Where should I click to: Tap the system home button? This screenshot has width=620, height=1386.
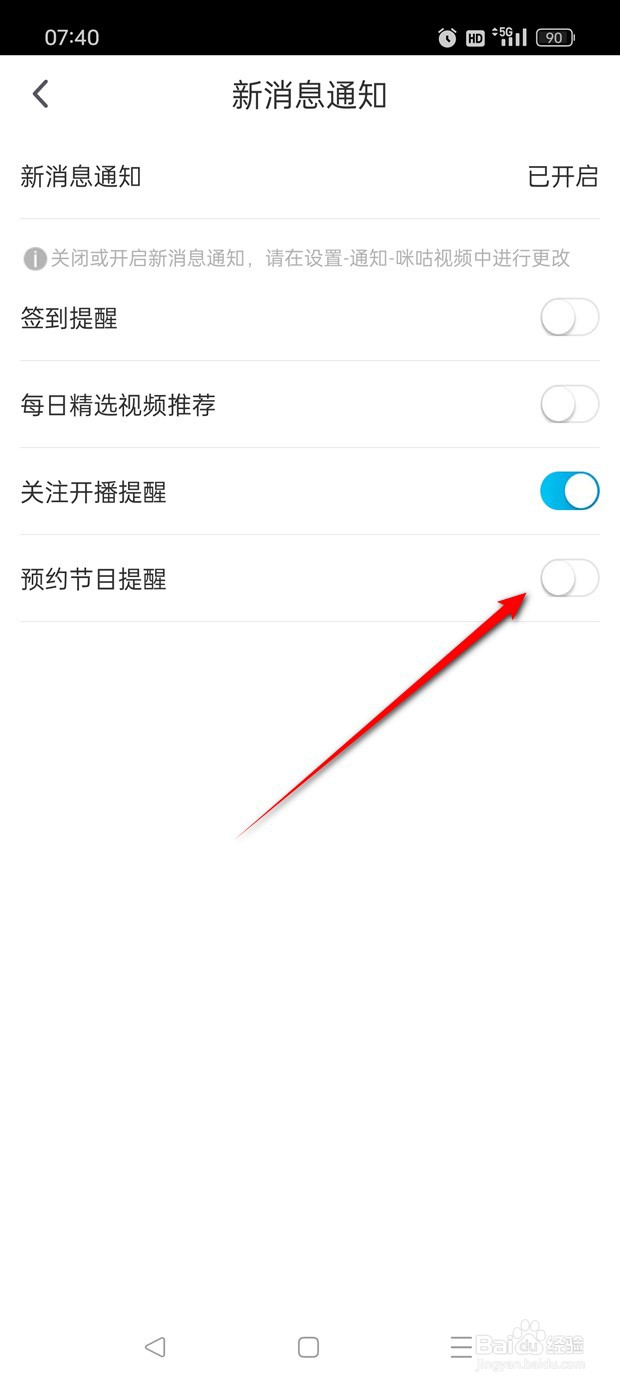[x=309, y=1347]
